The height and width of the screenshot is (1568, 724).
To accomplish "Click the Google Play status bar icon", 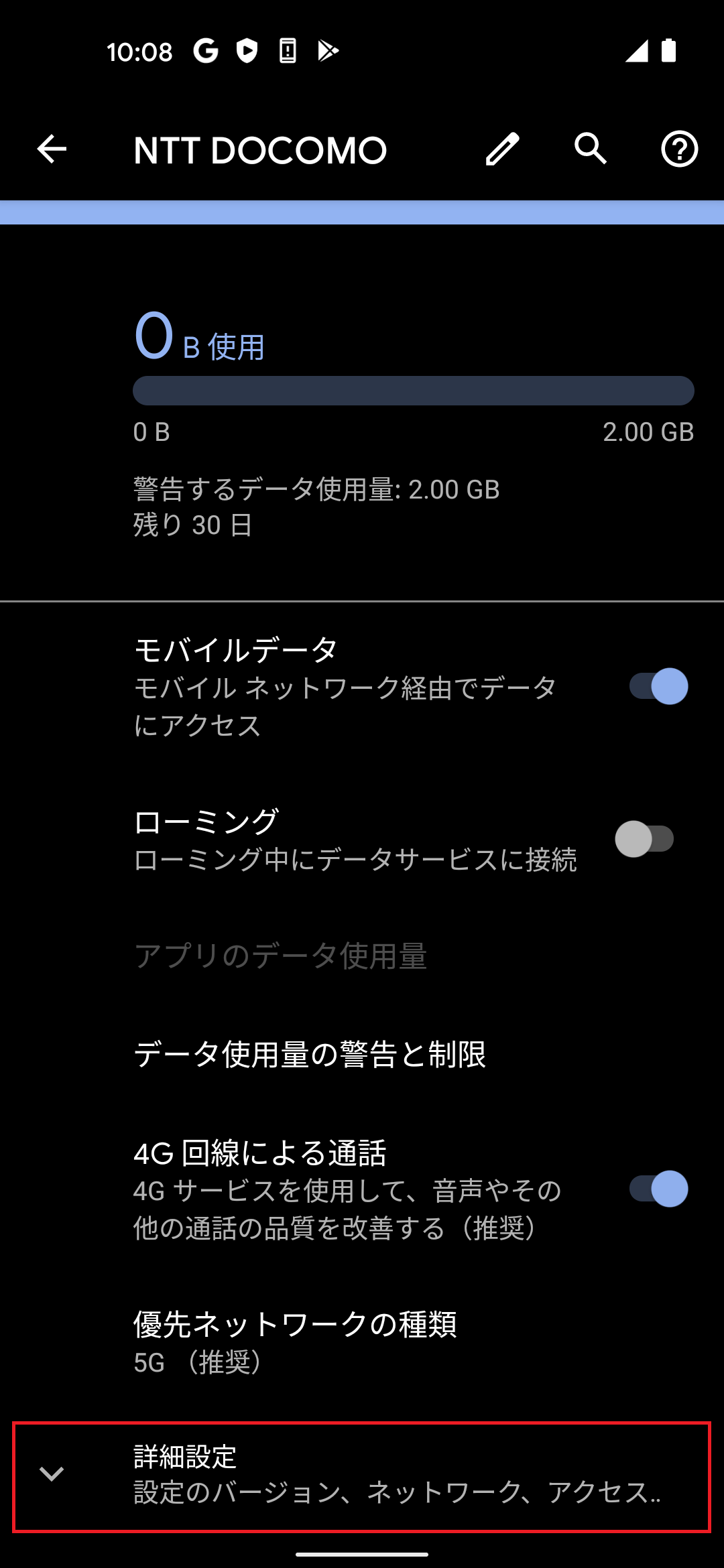I will pyautogui.click(x=328, y=50).
